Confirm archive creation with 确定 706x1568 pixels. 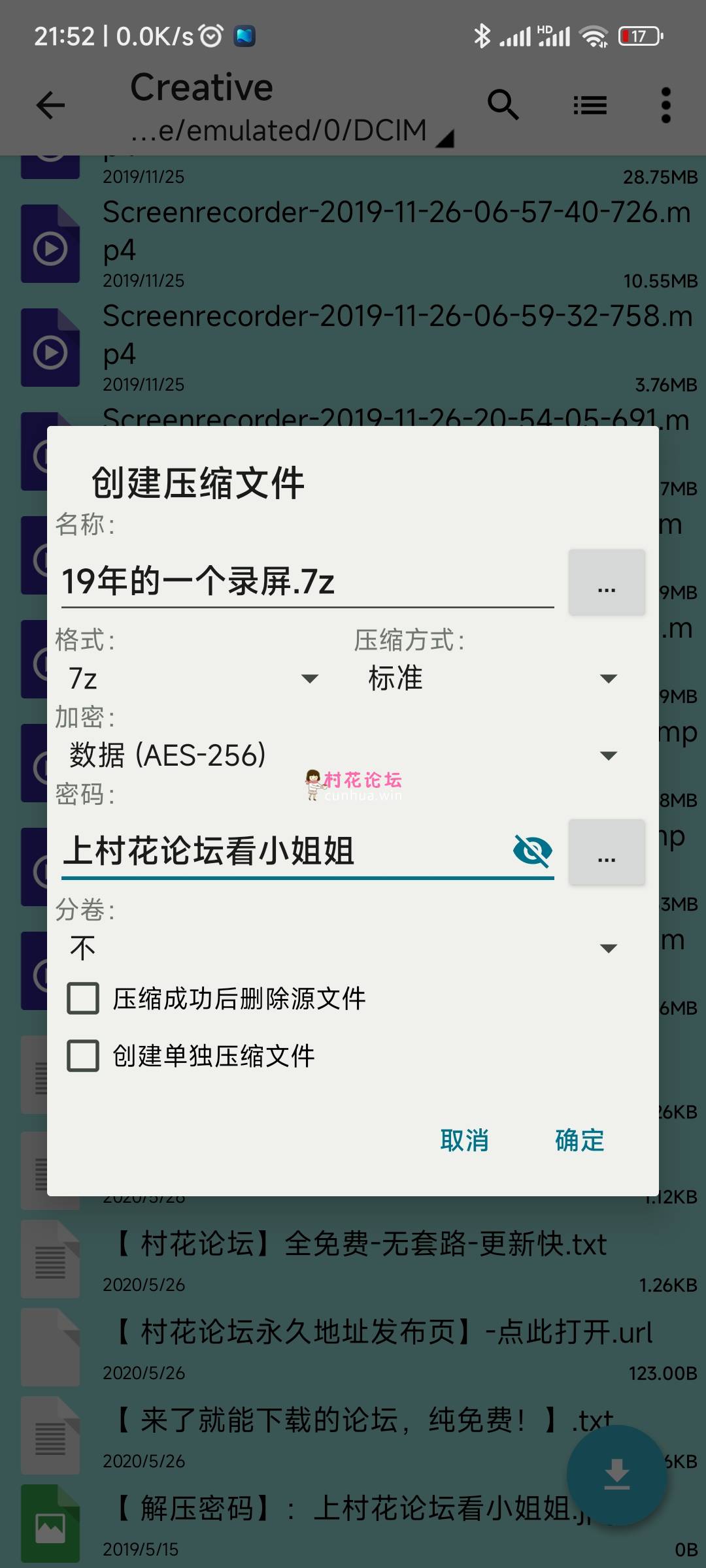click(579, 1141)
